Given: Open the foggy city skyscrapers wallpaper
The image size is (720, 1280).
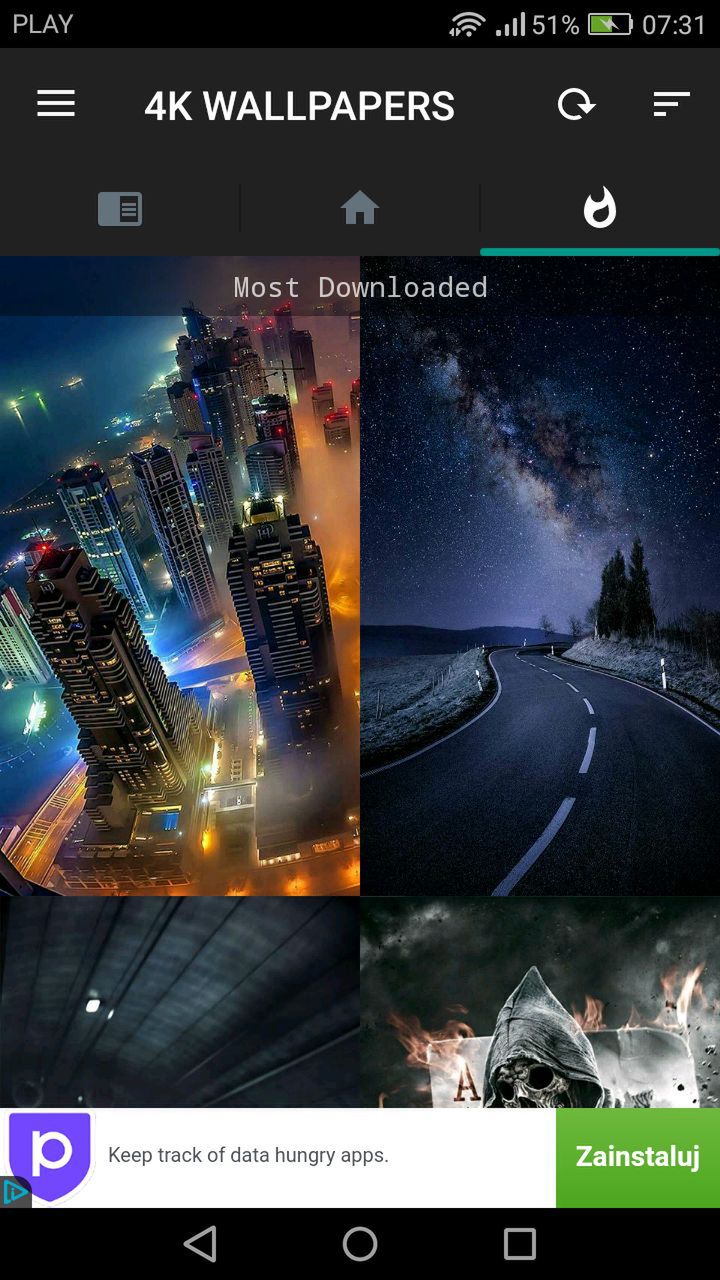Looking at the screenshot, I should point(180,576).
